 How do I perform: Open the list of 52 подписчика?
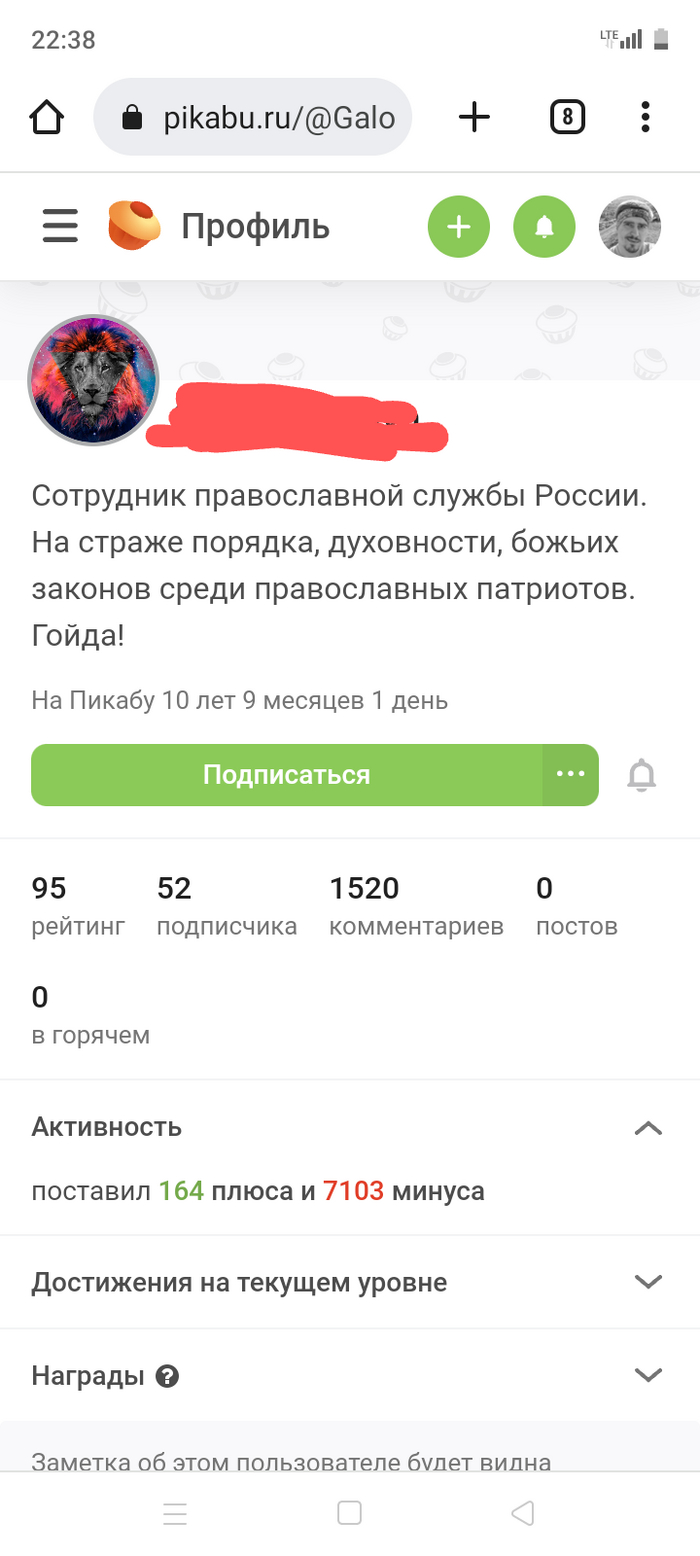pyautogui.click(x=226, y=906)
